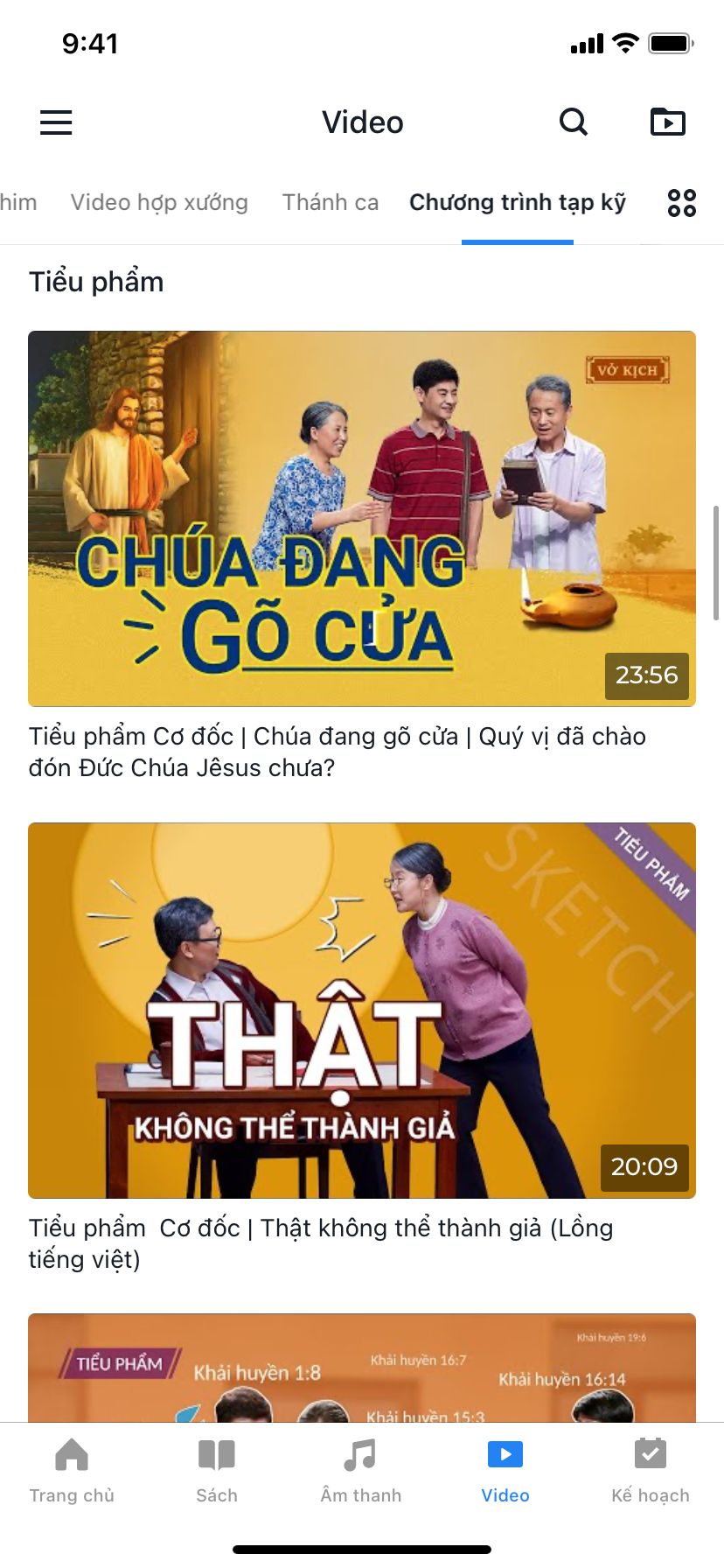Switch to Thánh ca tab
The width and height of the screenshot is (724, 1568).
(331, 203)
